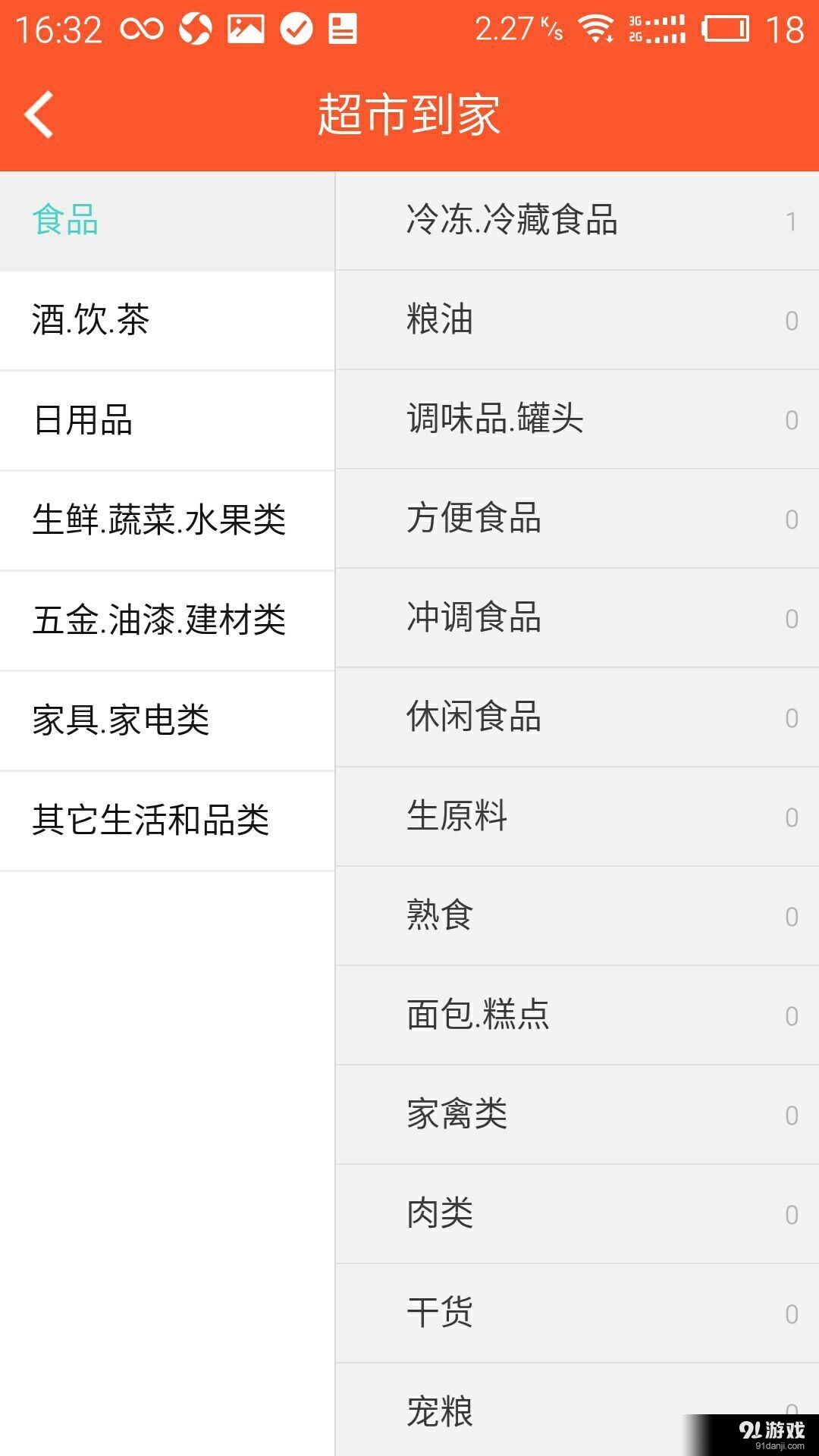The height and width of the screenshot is (1456, 819).
Task: Select the 食品 category
Action: [x=167, y=221]
